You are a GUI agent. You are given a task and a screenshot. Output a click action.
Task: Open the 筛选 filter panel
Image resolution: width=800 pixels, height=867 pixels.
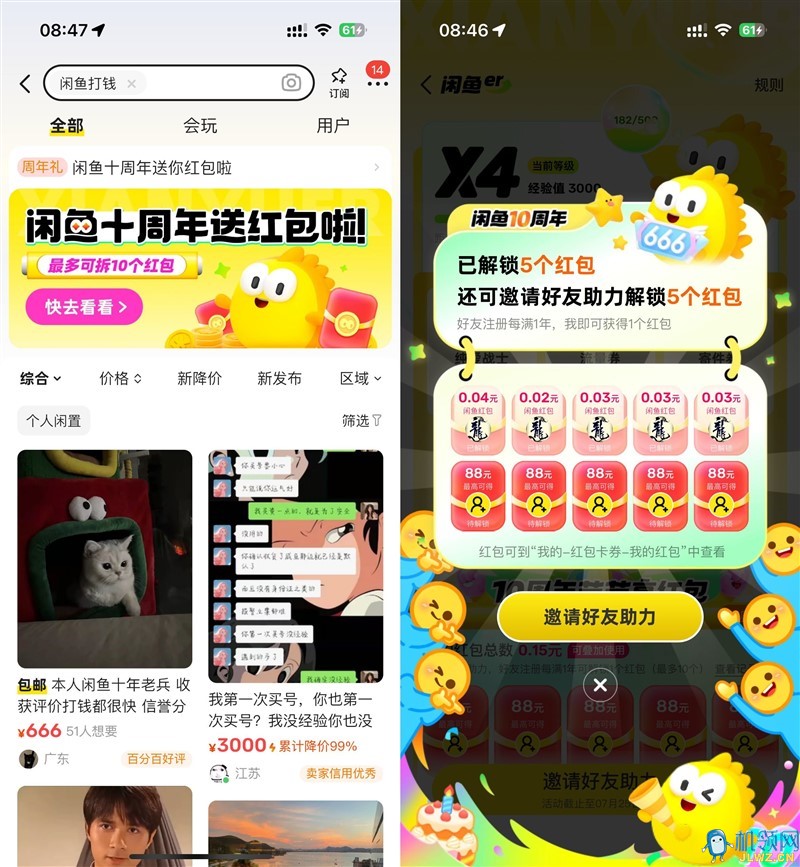(361, 421)
